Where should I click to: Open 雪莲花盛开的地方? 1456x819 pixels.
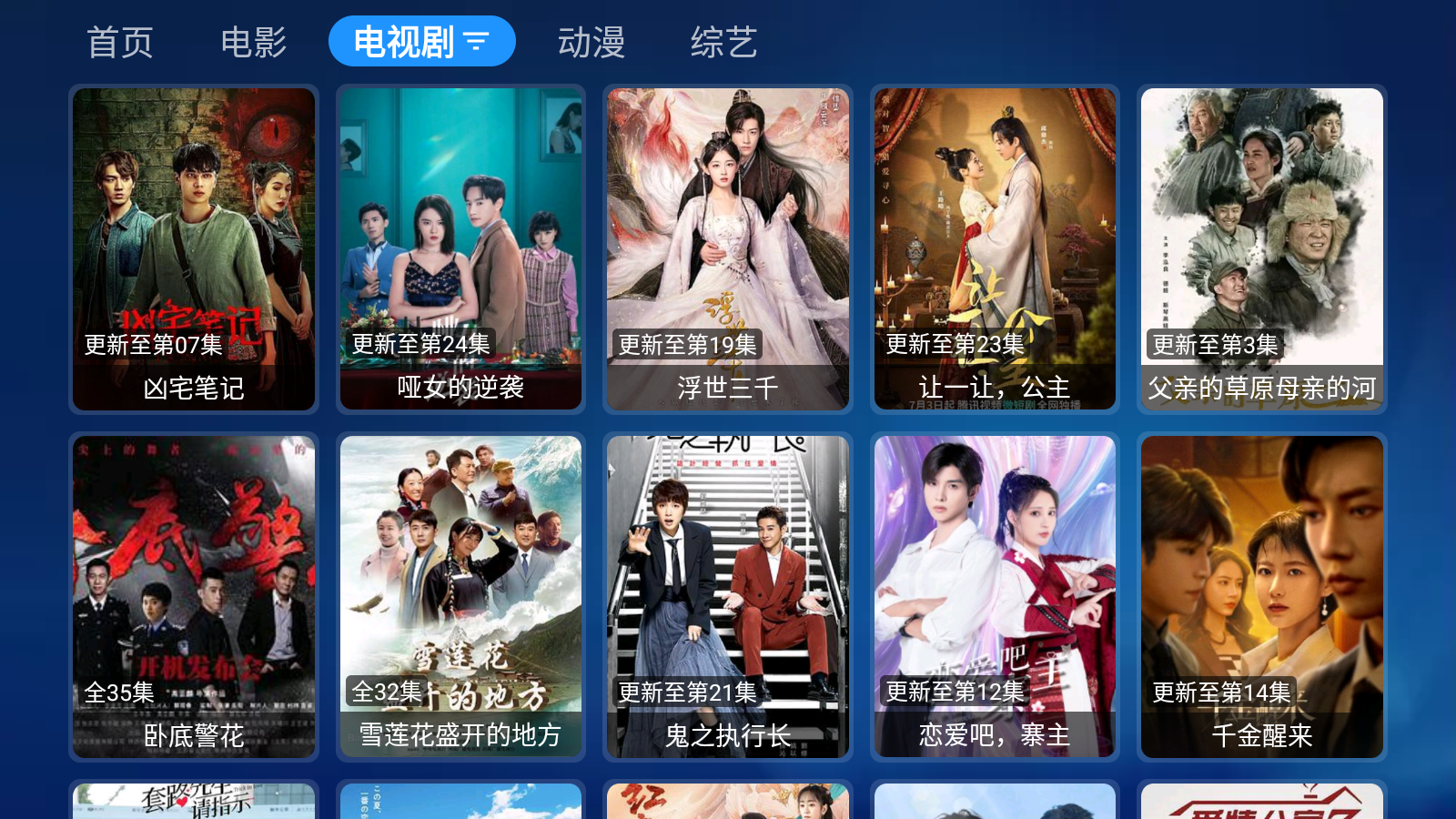(x=460, y=596)
